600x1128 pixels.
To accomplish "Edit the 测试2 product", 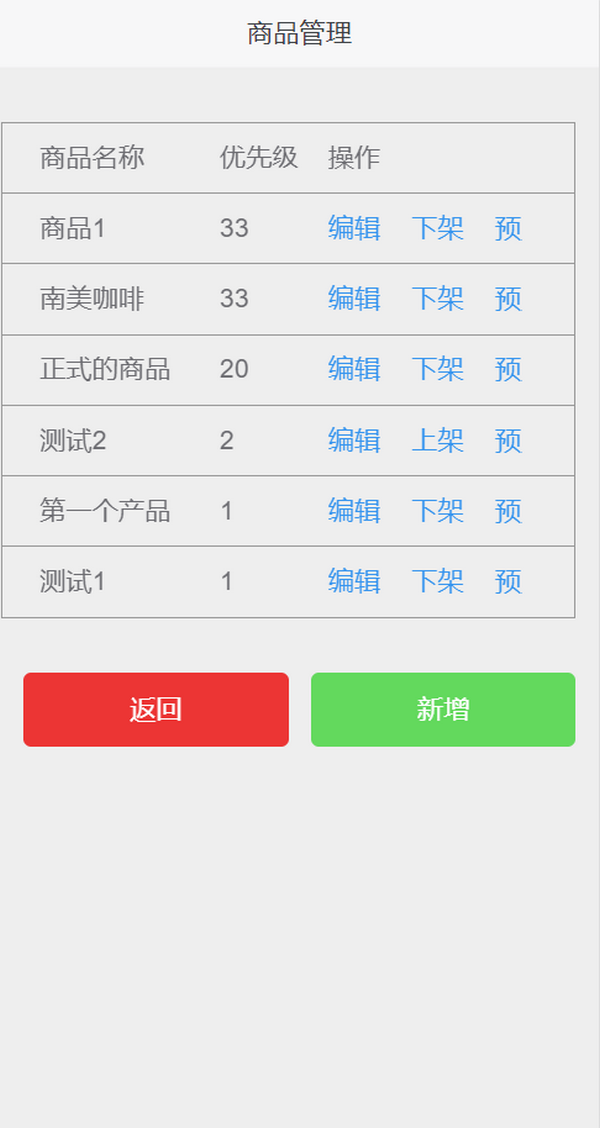I will tap(354, 441).
